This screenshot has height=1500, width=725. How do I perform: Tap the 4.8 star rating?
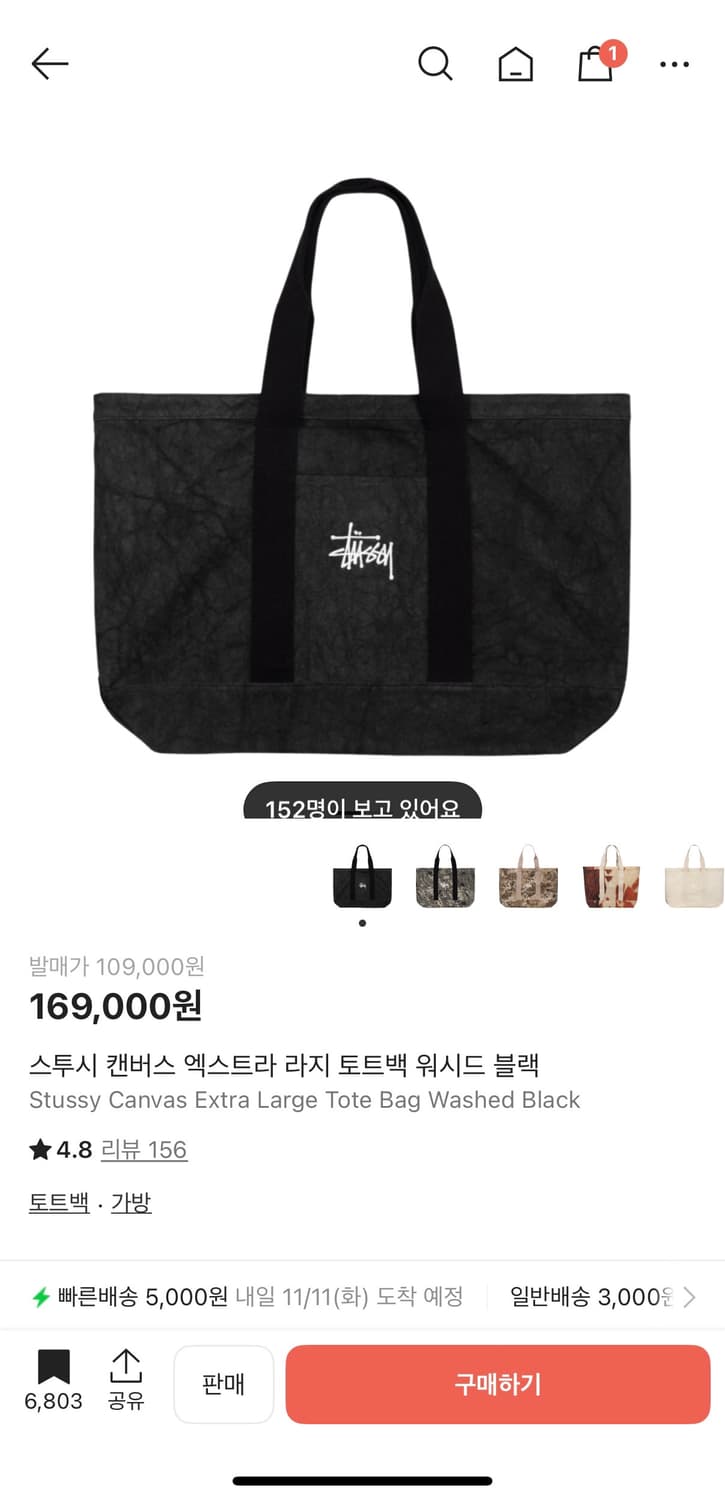(x=64, y=1150)
